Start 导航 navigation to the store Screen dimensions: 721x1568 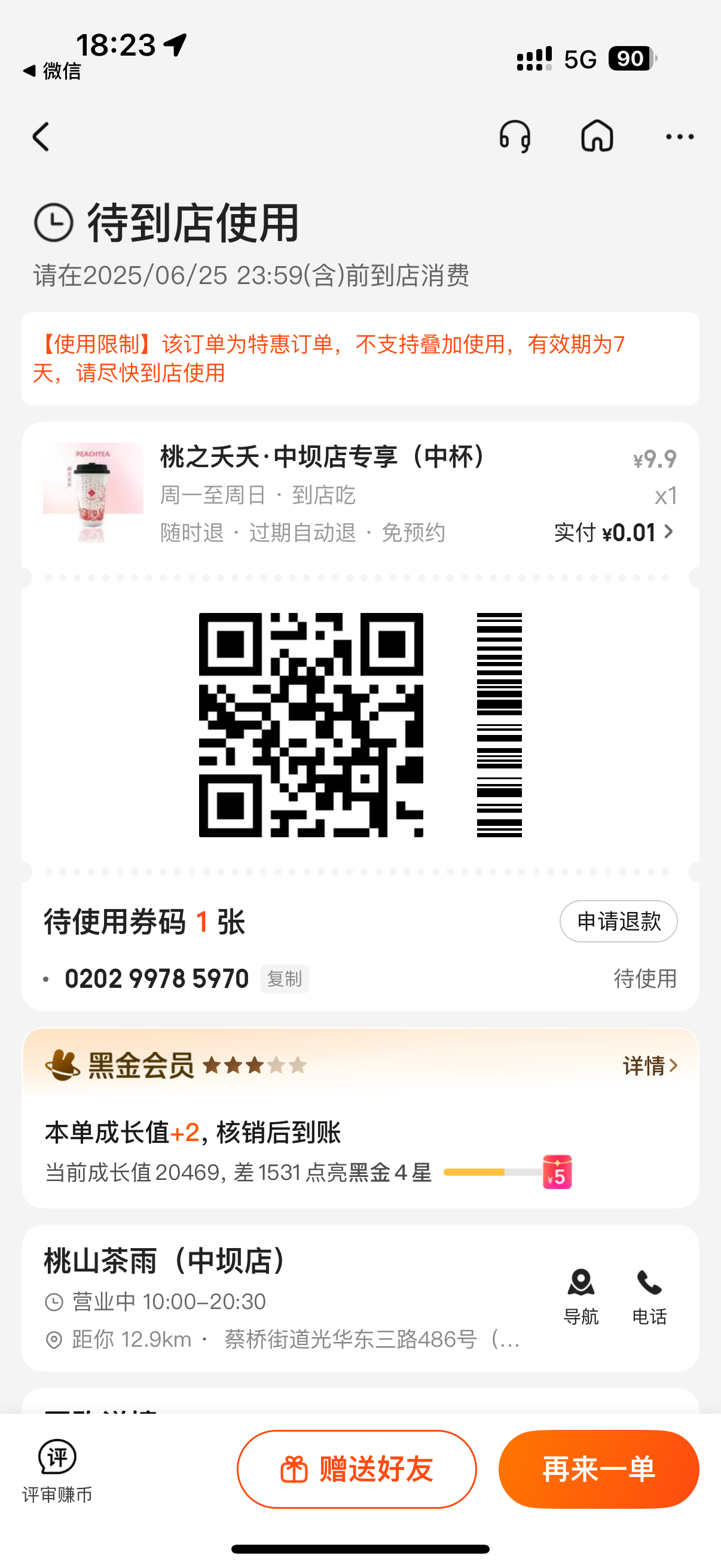[581, 1297]
